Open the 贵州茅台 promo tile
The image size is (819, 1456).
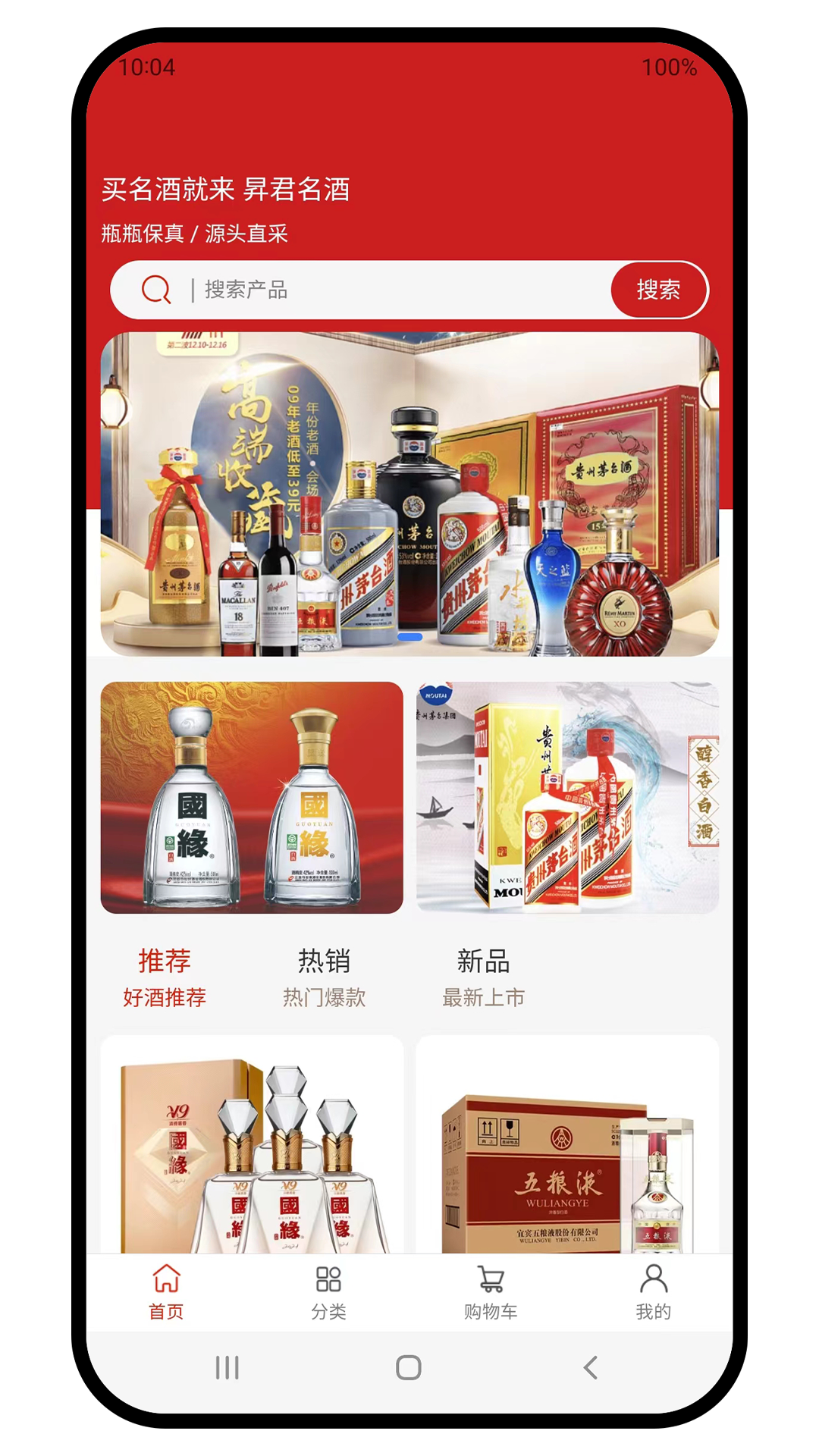click(567, 797)
